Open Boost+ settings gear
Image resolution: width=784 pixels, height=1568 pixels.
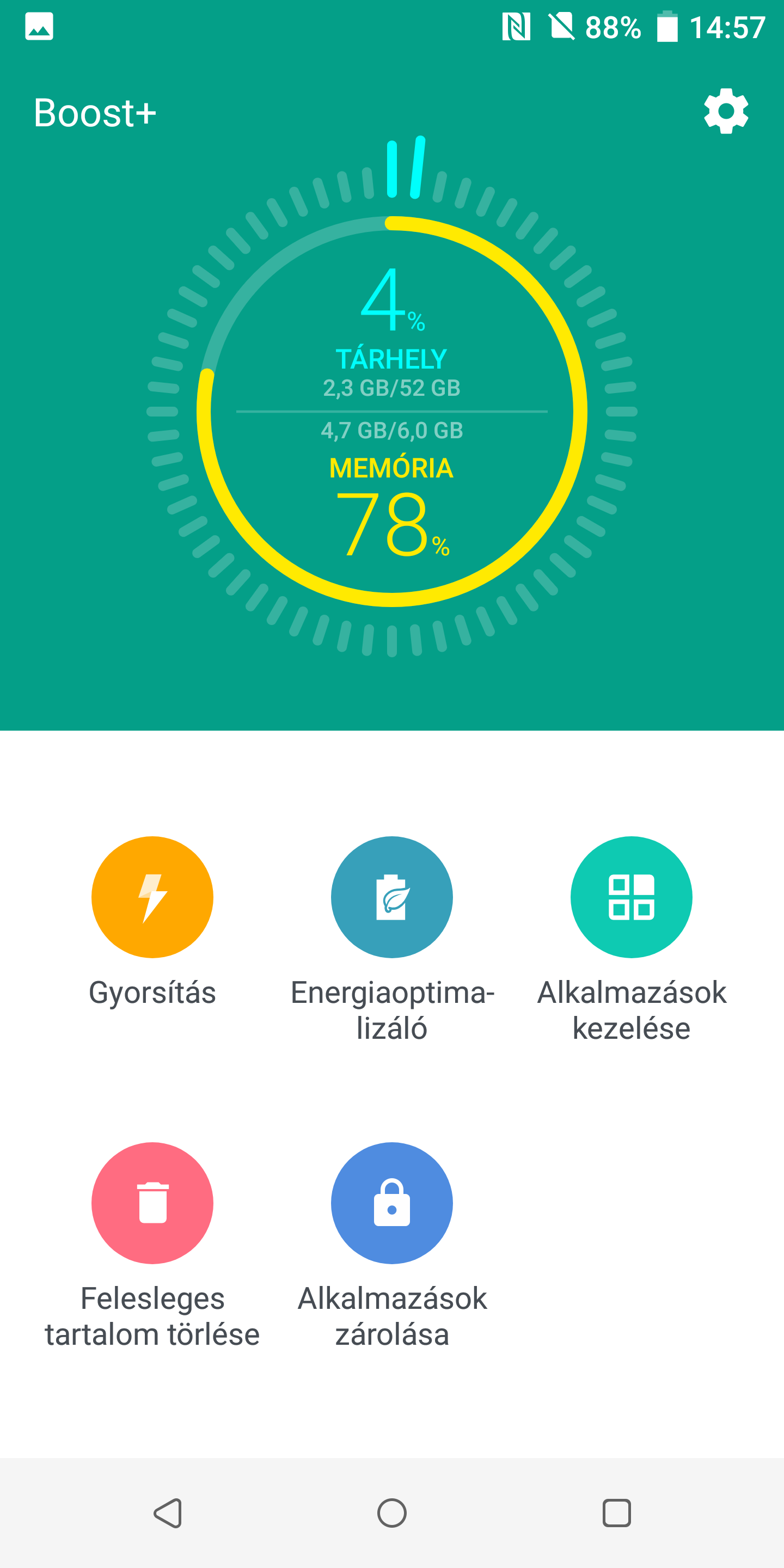[726, 112]
